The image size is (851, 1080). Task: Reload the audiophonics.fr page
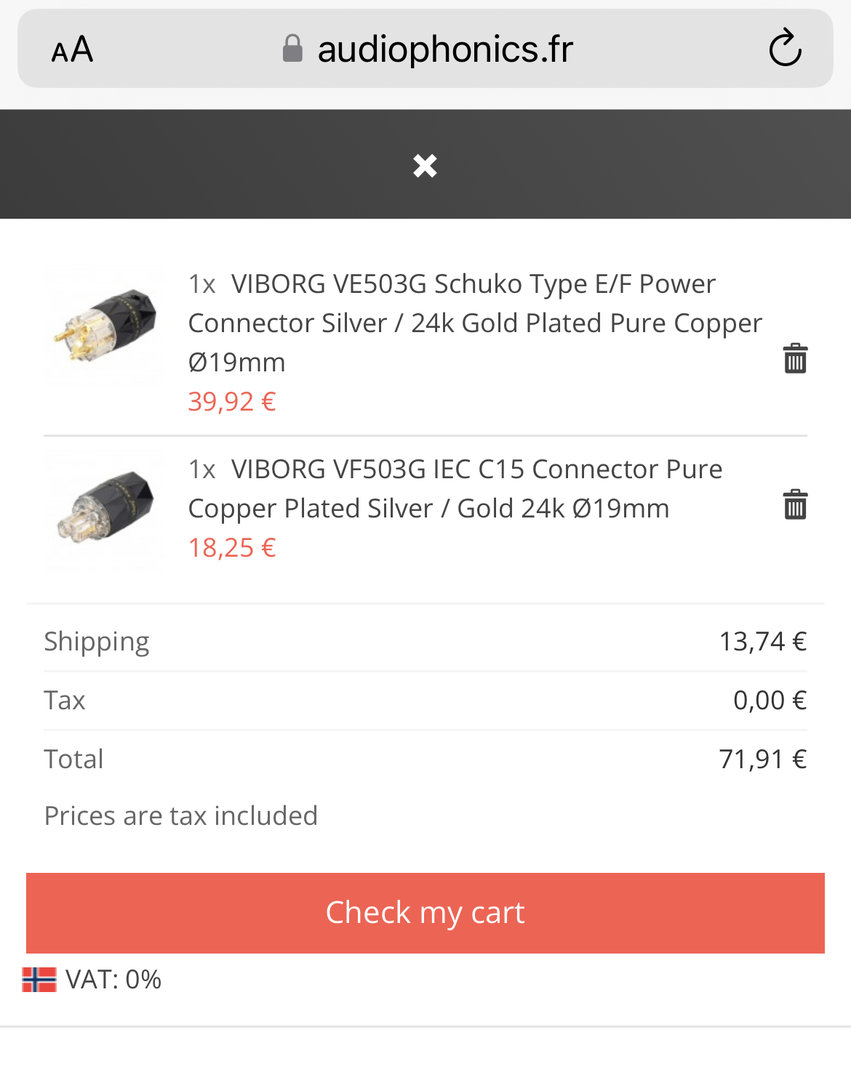click(785, 48)
